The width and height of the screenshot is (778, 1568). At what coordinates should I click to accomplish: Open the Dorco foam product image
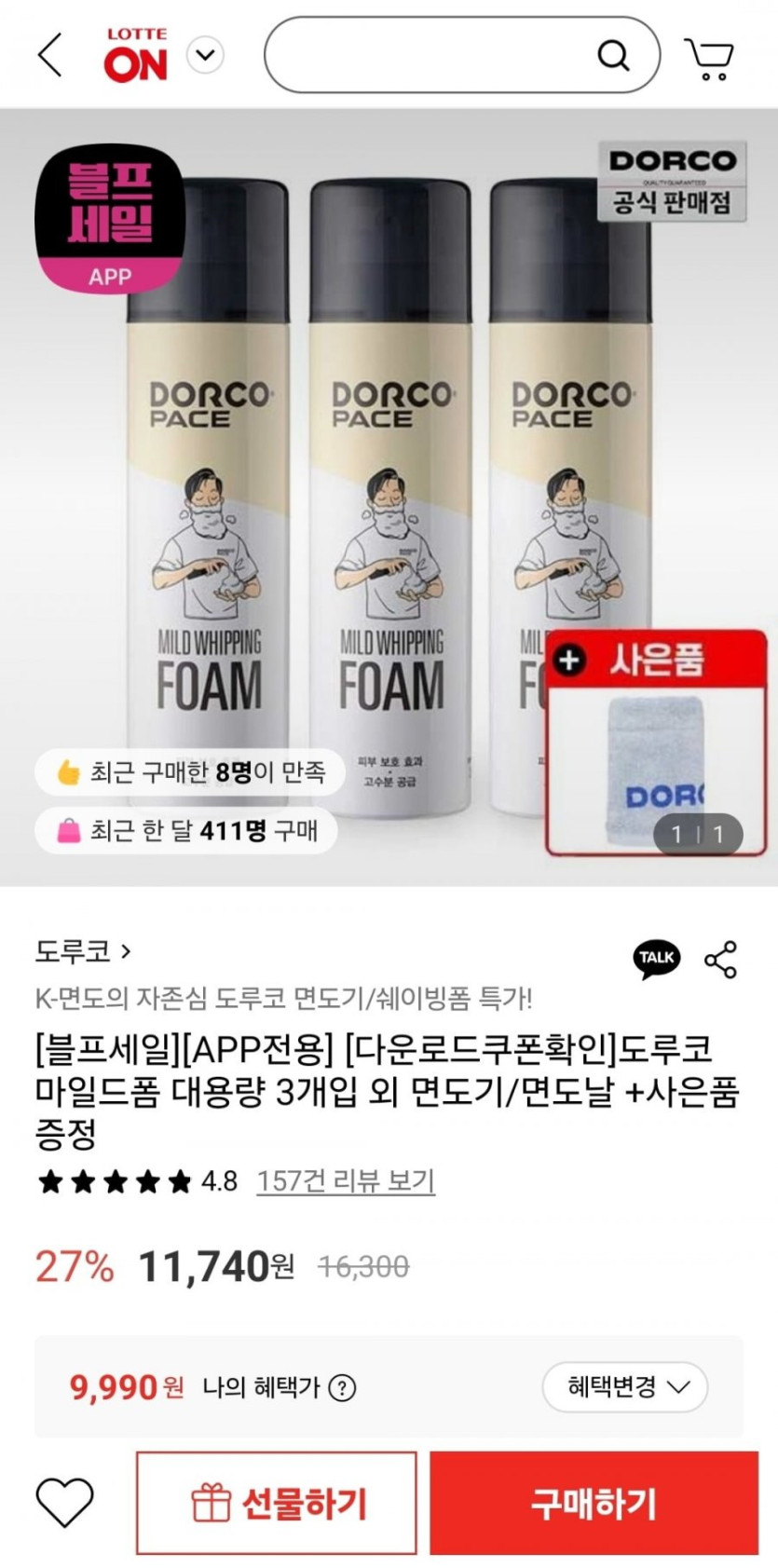click(x=389, y=497)
